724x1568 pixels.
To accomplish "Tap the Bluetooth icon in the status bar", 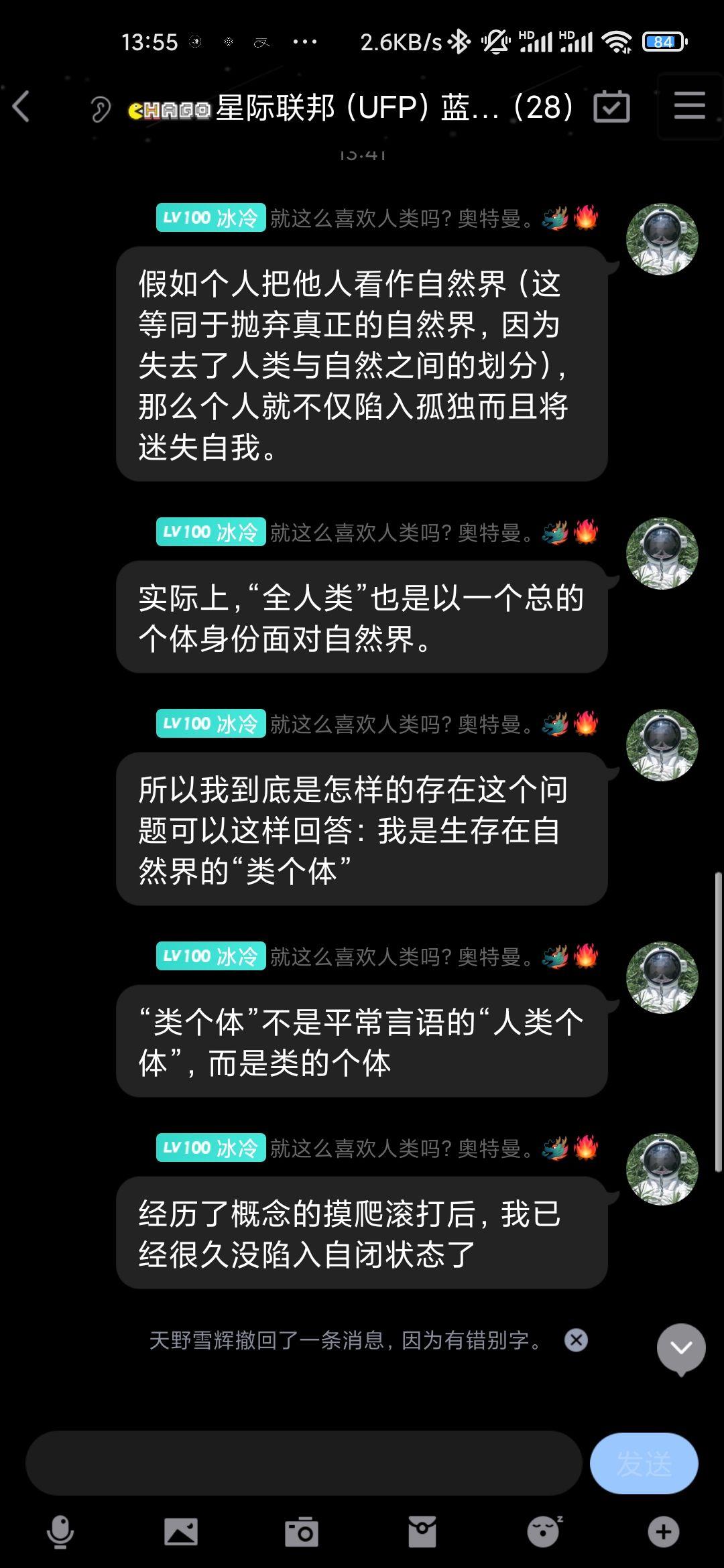I will coord(457,40).
